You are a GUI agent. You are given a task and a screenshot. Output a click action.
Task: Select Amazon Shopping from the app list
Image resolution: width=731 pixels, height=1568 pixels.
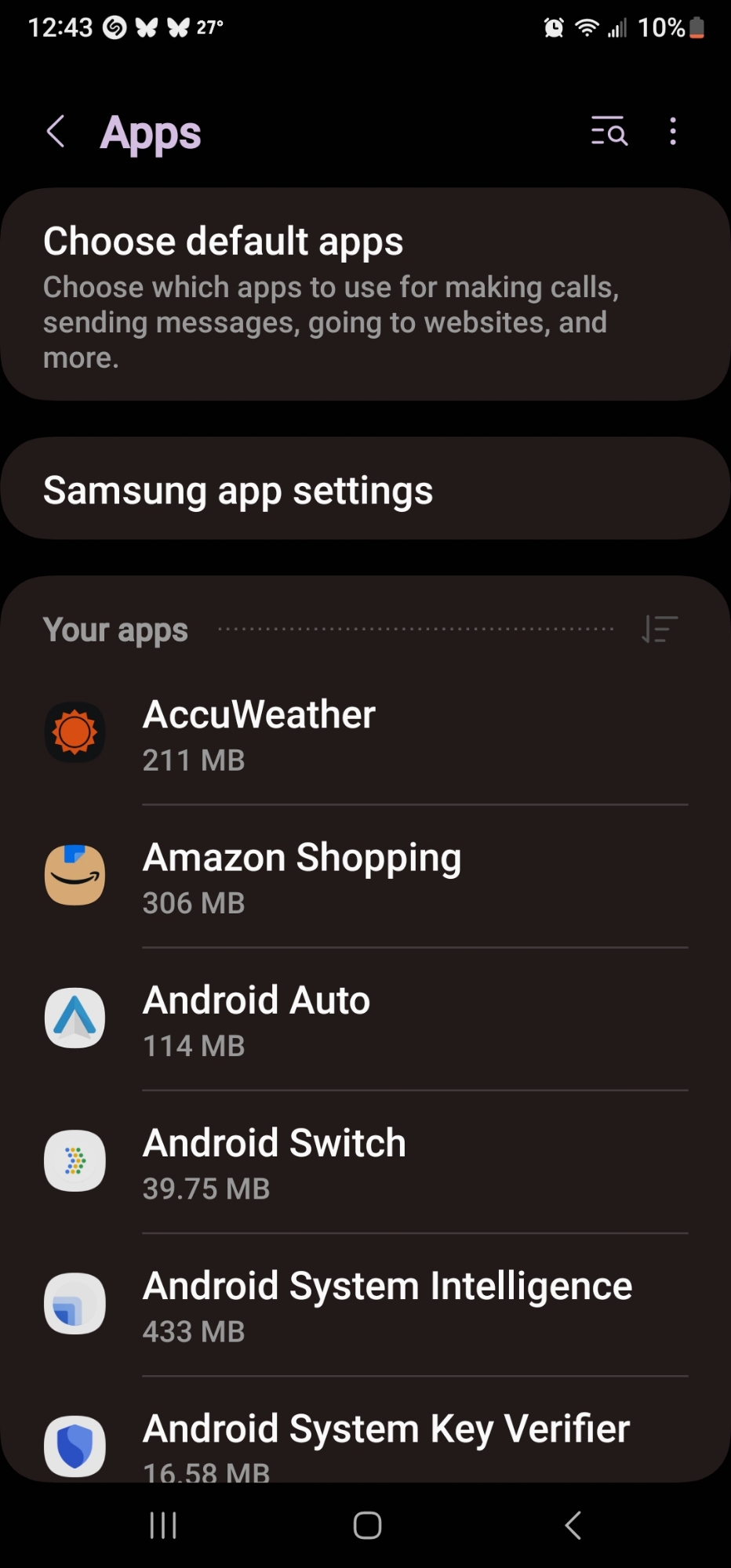pyautogui.click(x=365, y=877)
